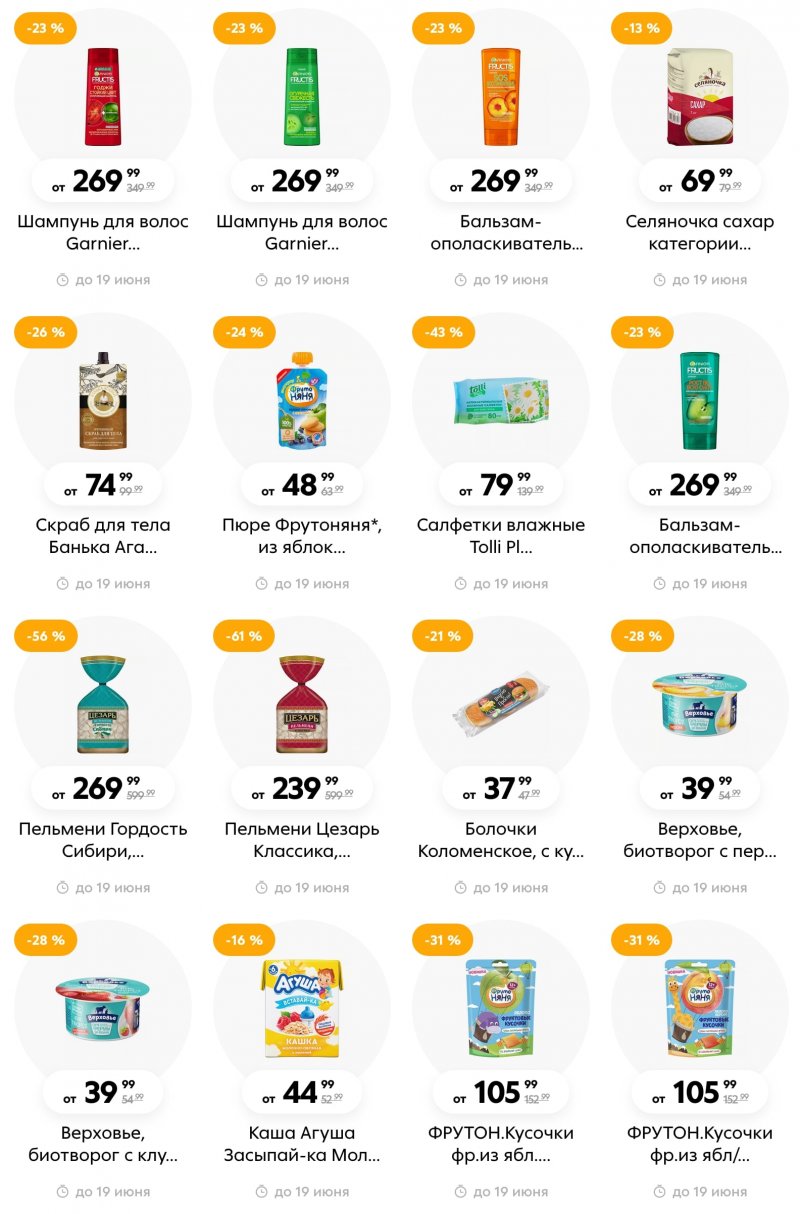Open the green Fructis Бальзам-ополаскиватель card

click(700, 400)
